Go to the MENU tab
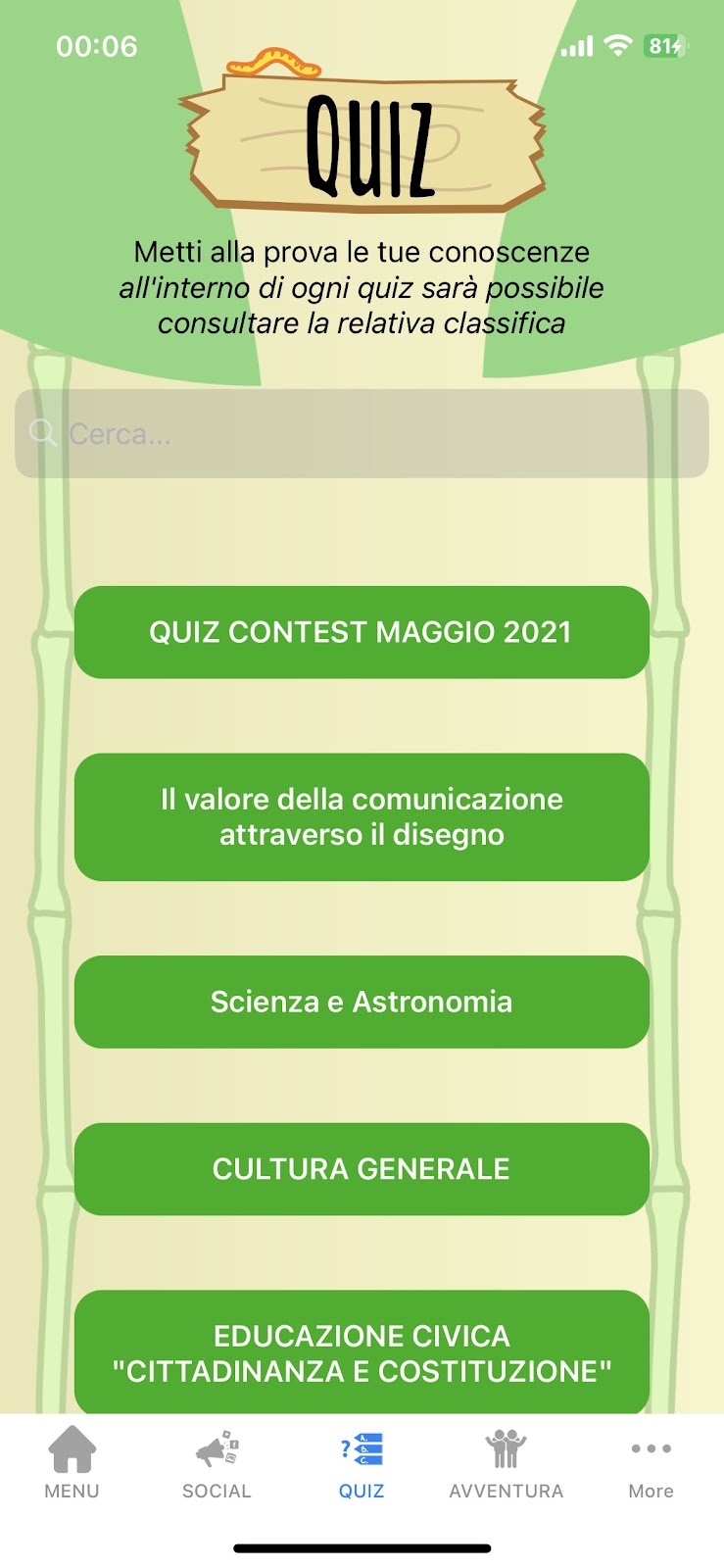 click(x=72, y=1463)
